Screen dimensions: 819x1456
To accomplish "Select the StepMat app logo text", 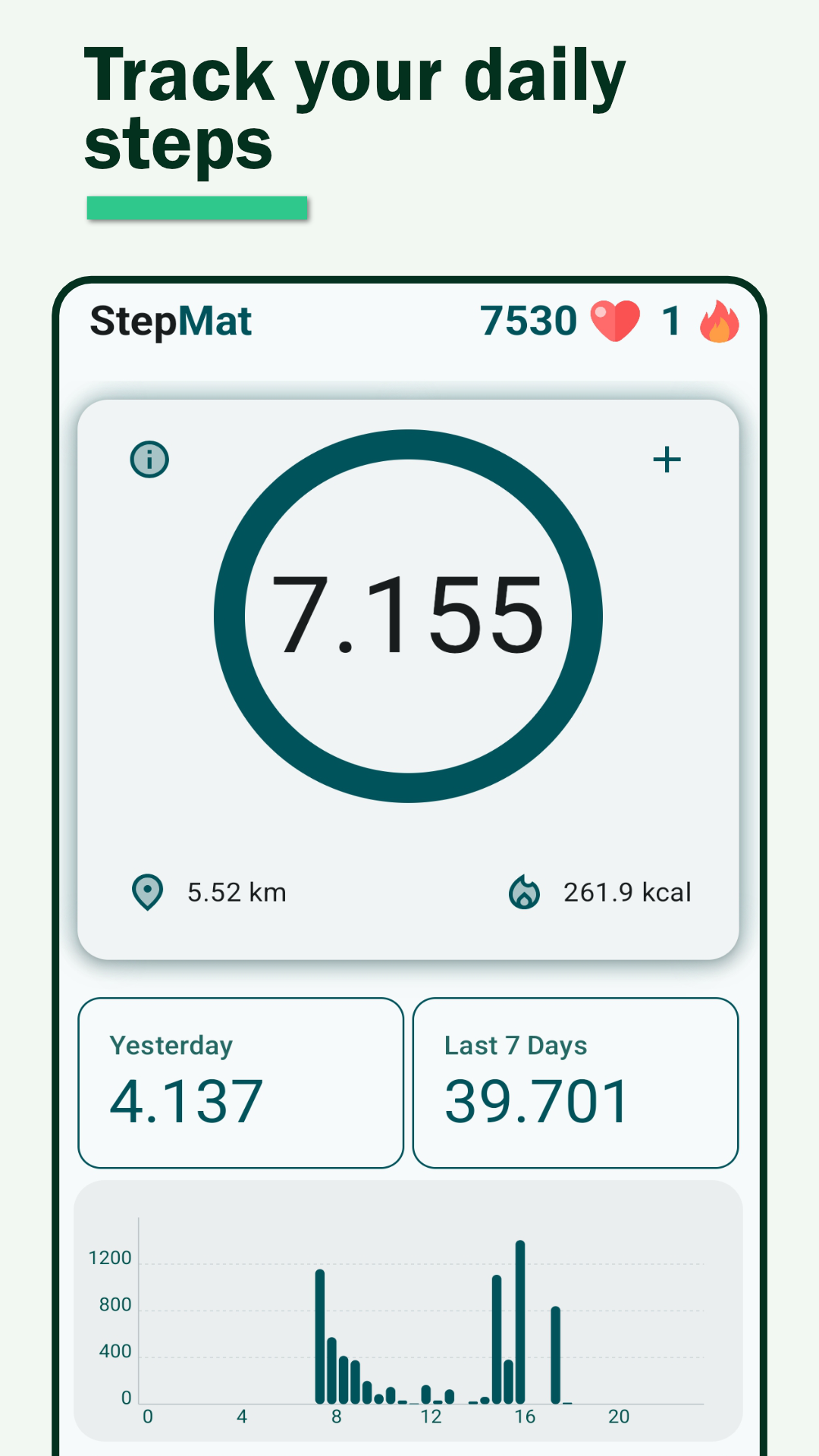I will pos(170,321).
